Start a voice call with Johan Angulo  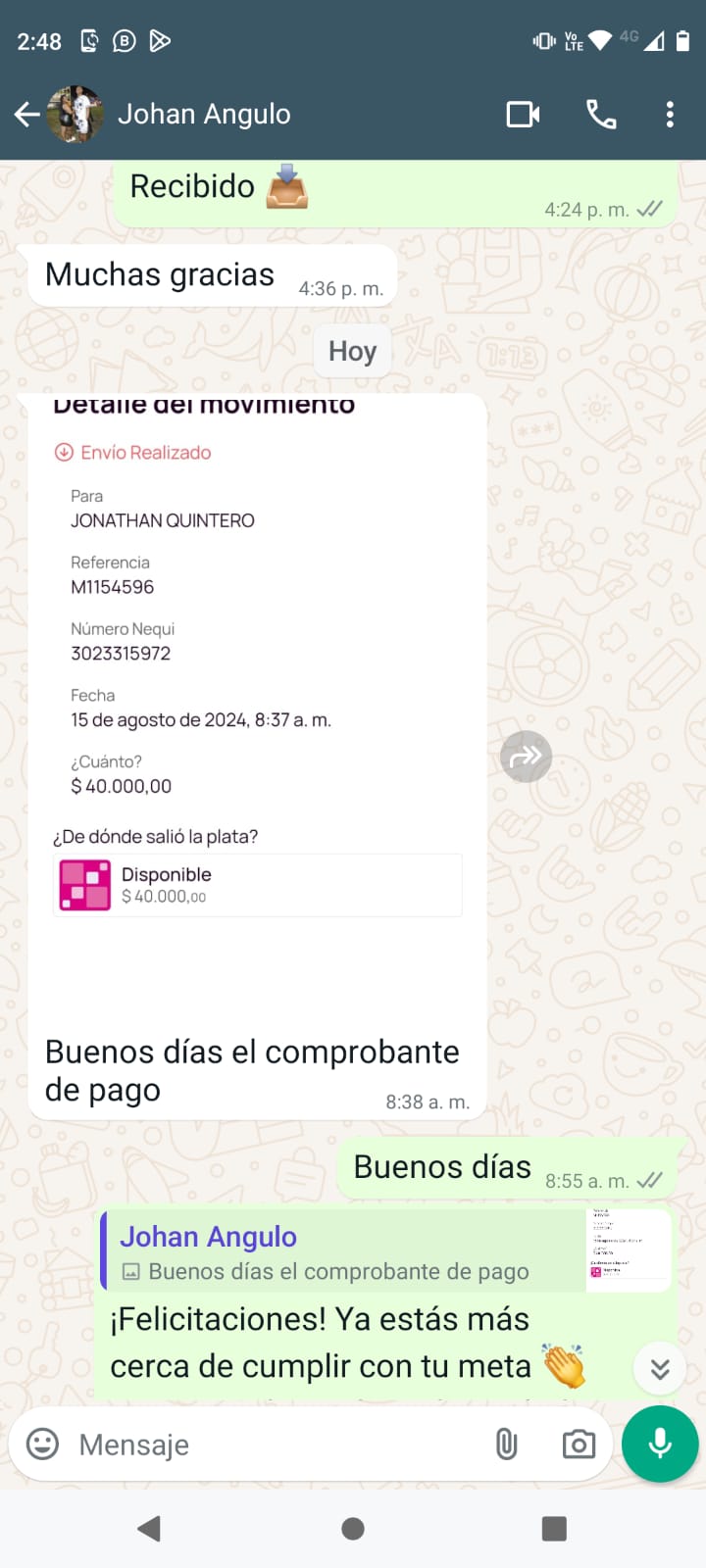pyautogui.click(x=601, y=115)
